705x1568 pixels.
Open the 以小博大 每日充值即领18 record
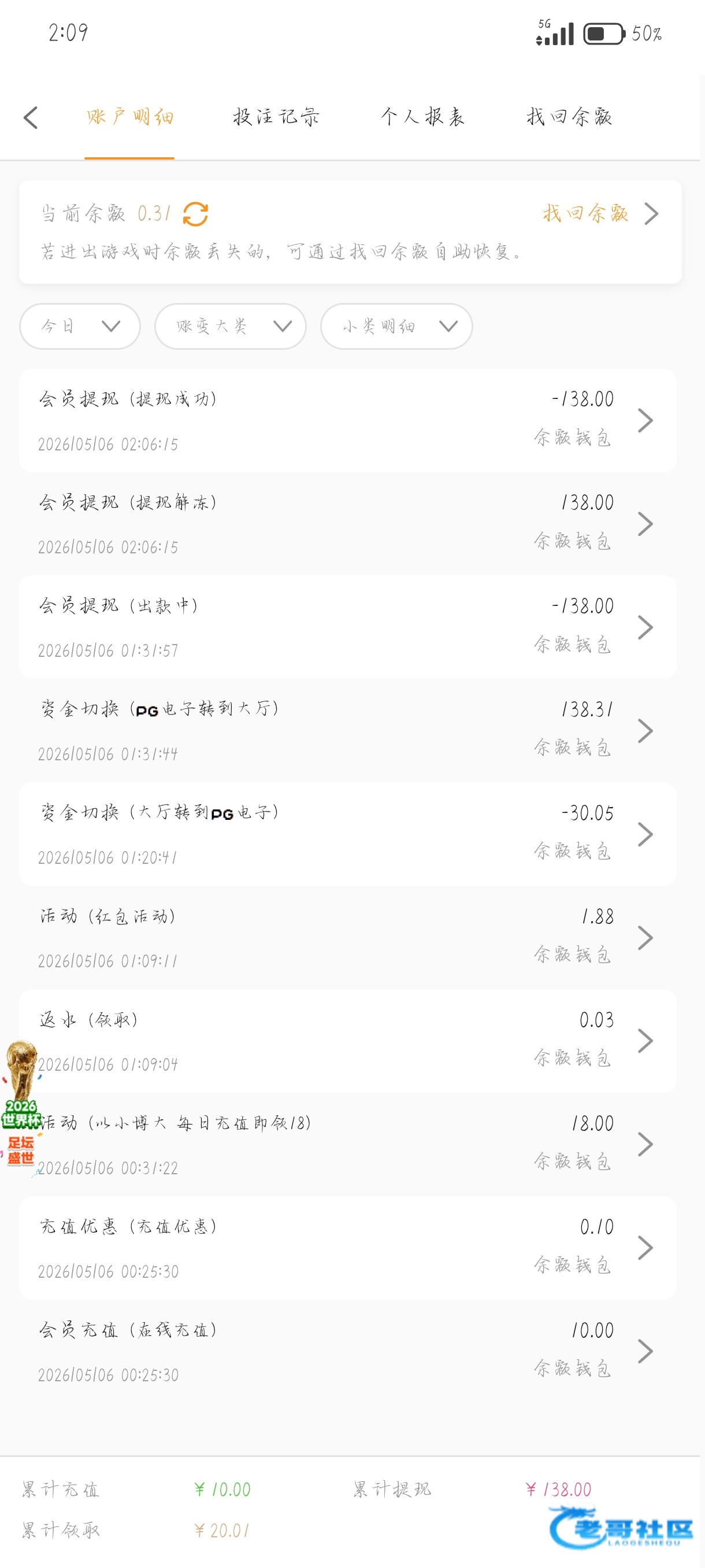click(347, 1145)
